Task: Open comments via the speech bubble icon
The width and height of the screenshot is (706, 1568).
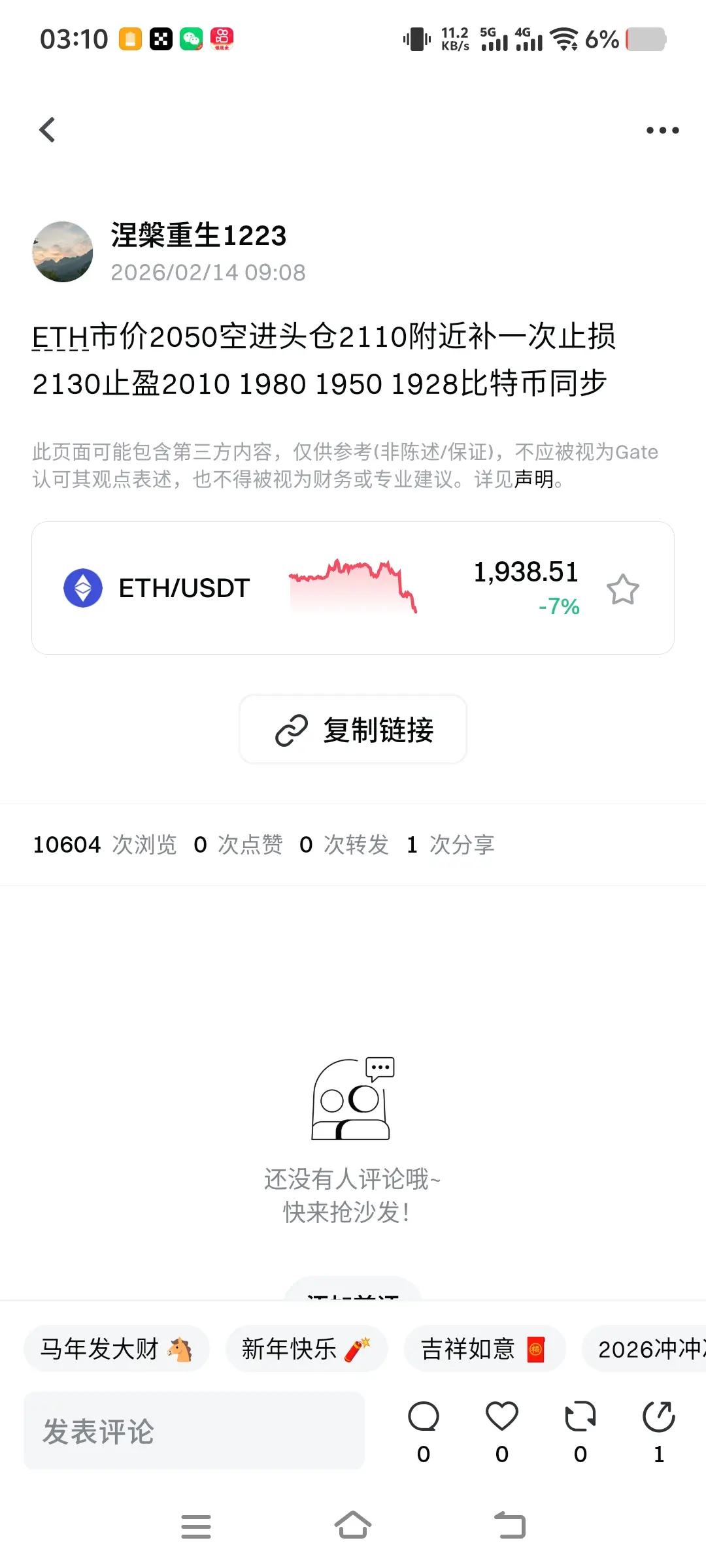Action: tap(424, 1418)
